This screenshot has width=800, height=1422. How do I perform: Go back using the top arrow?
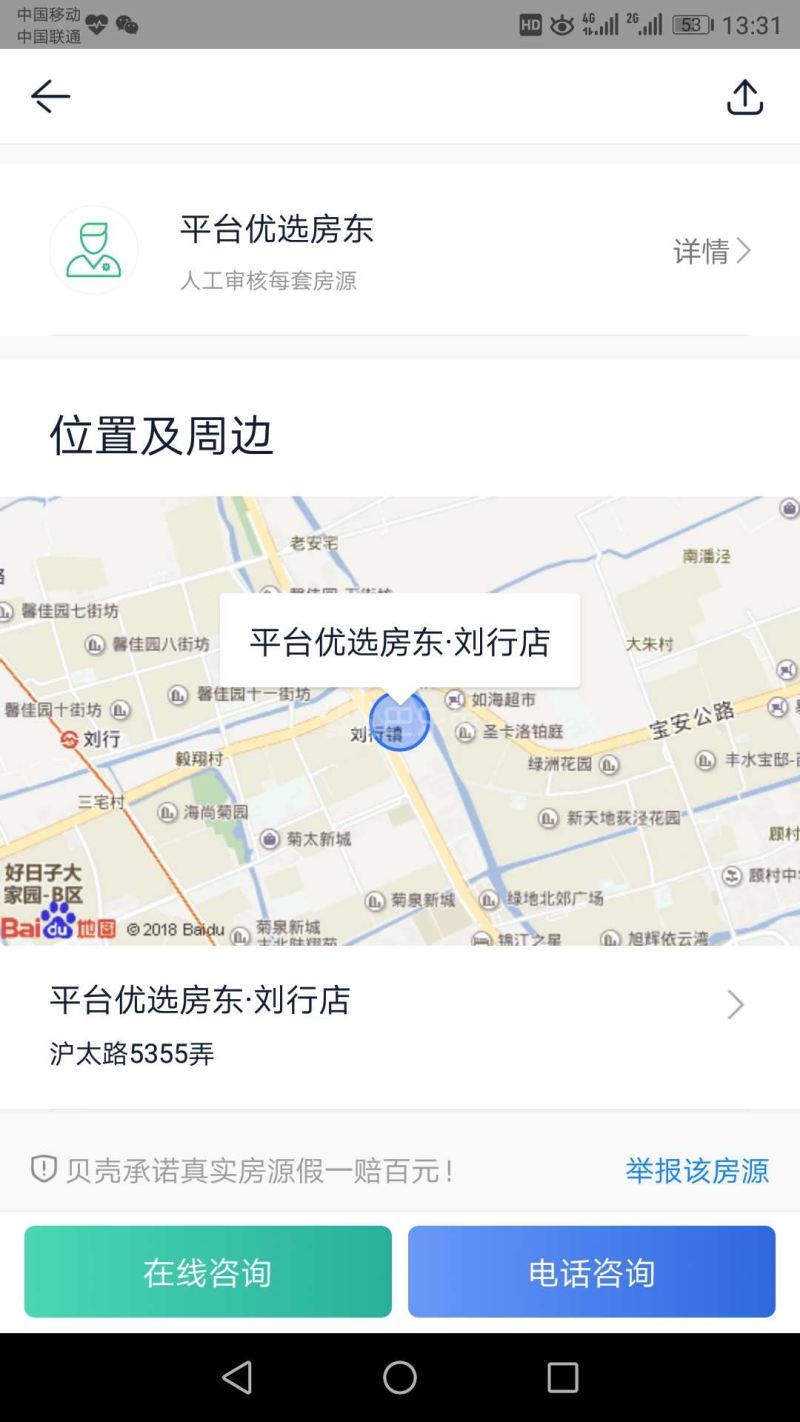[50, 97]
